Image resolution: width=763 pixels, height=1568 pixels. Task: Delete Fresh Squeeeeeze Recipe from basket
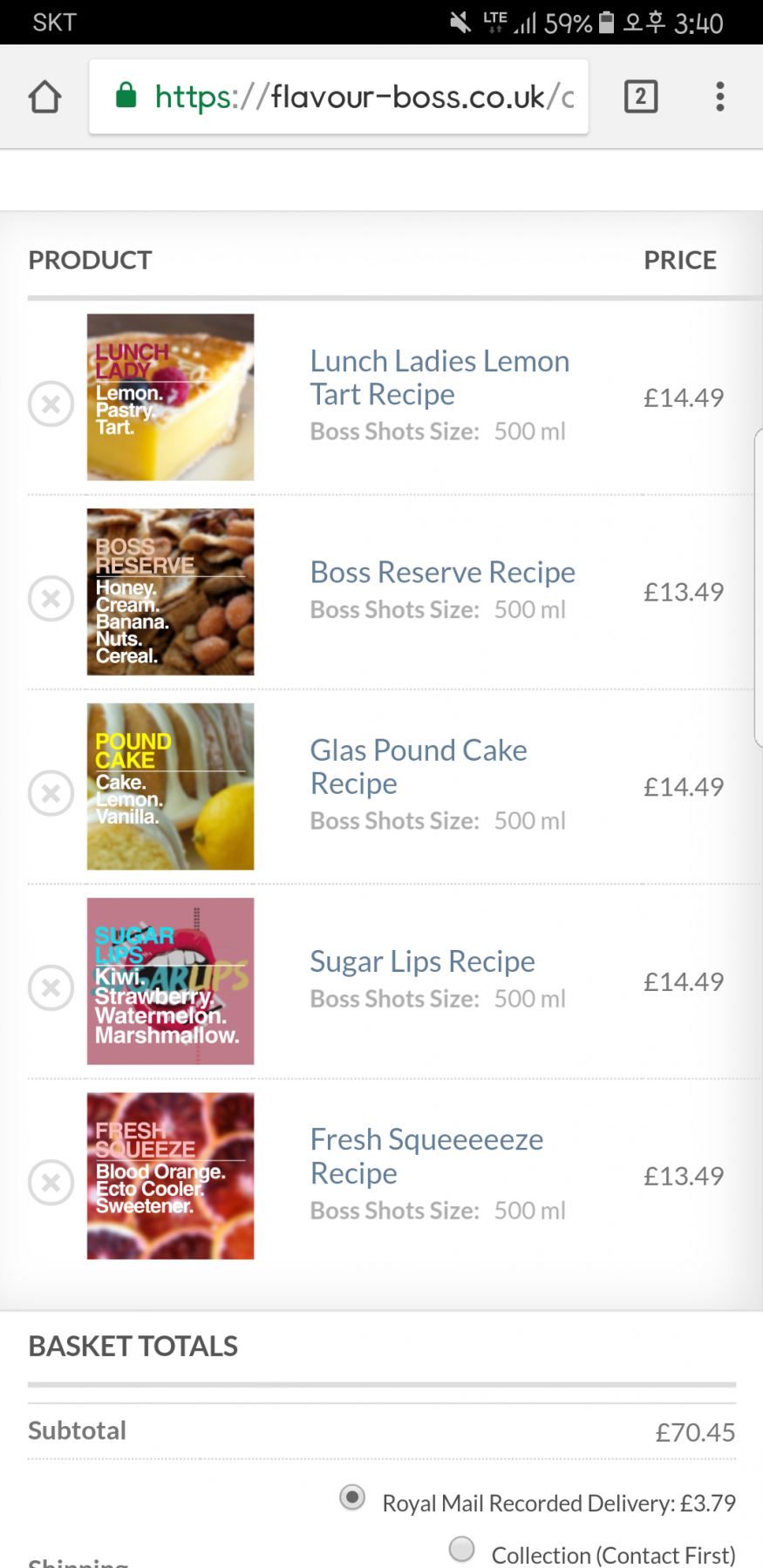click(x=51, y=1183)
